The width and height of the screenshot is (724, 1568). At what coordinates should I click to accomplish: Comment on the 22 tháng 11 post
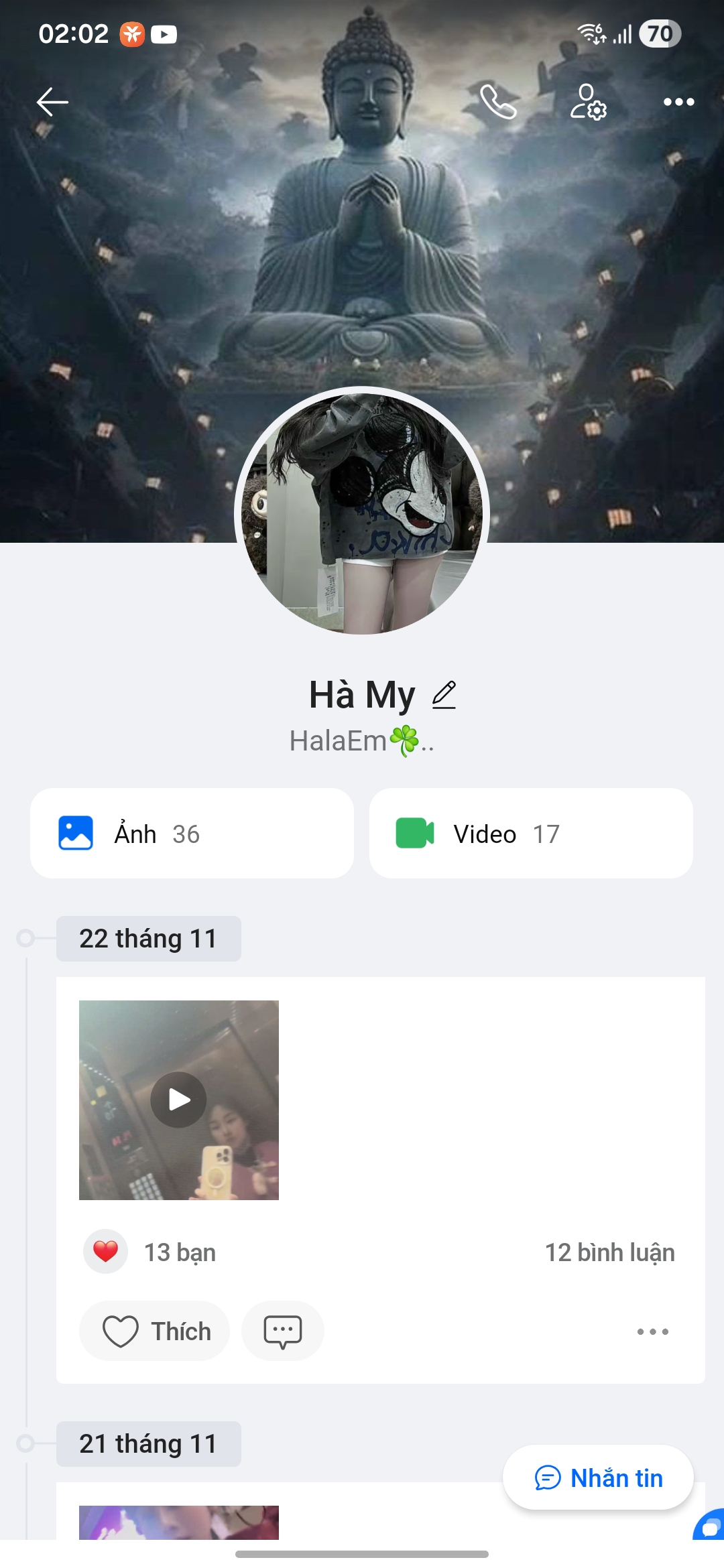point(283,1331)
